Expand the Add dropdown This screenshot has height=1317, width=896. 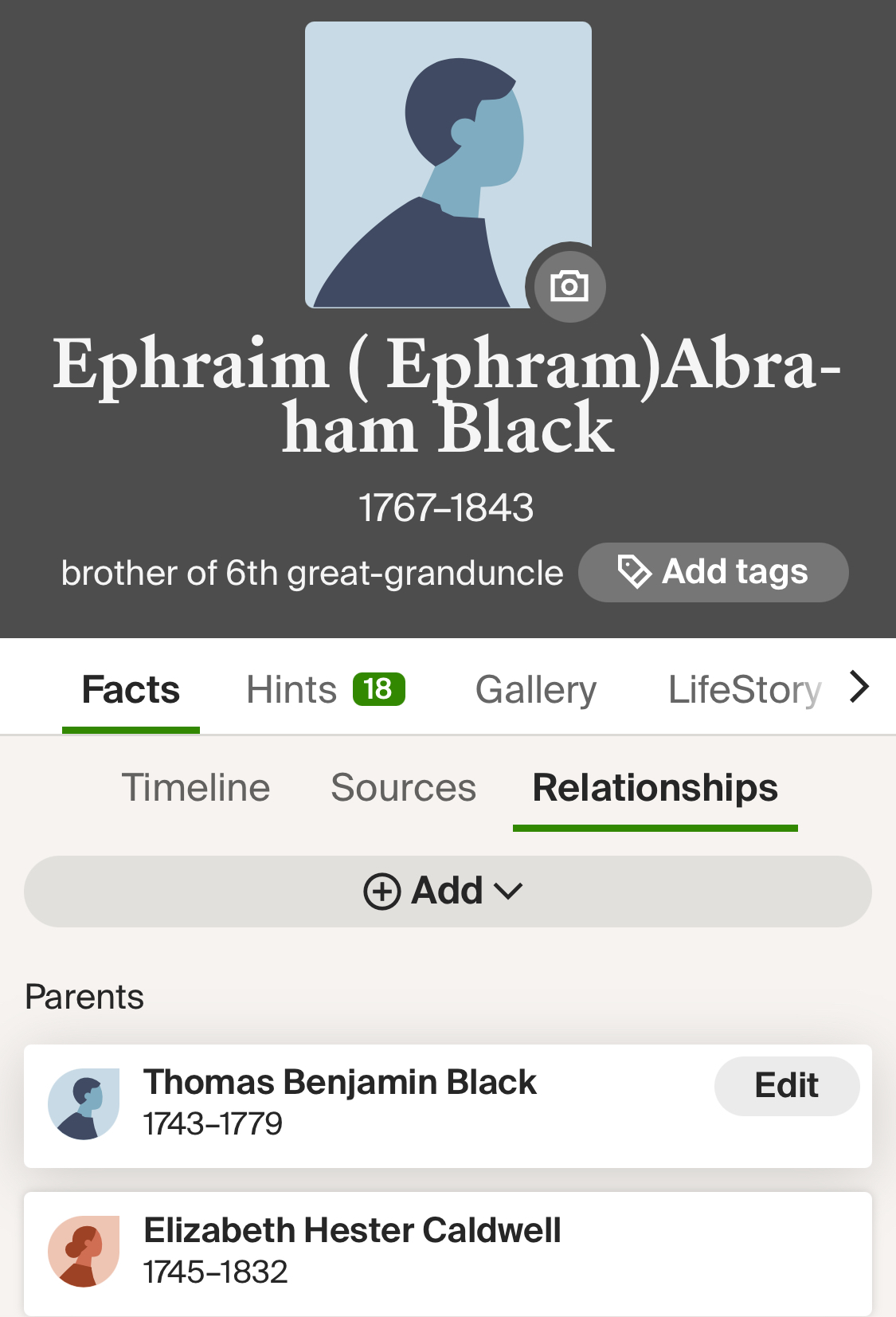tap(448, 891)
